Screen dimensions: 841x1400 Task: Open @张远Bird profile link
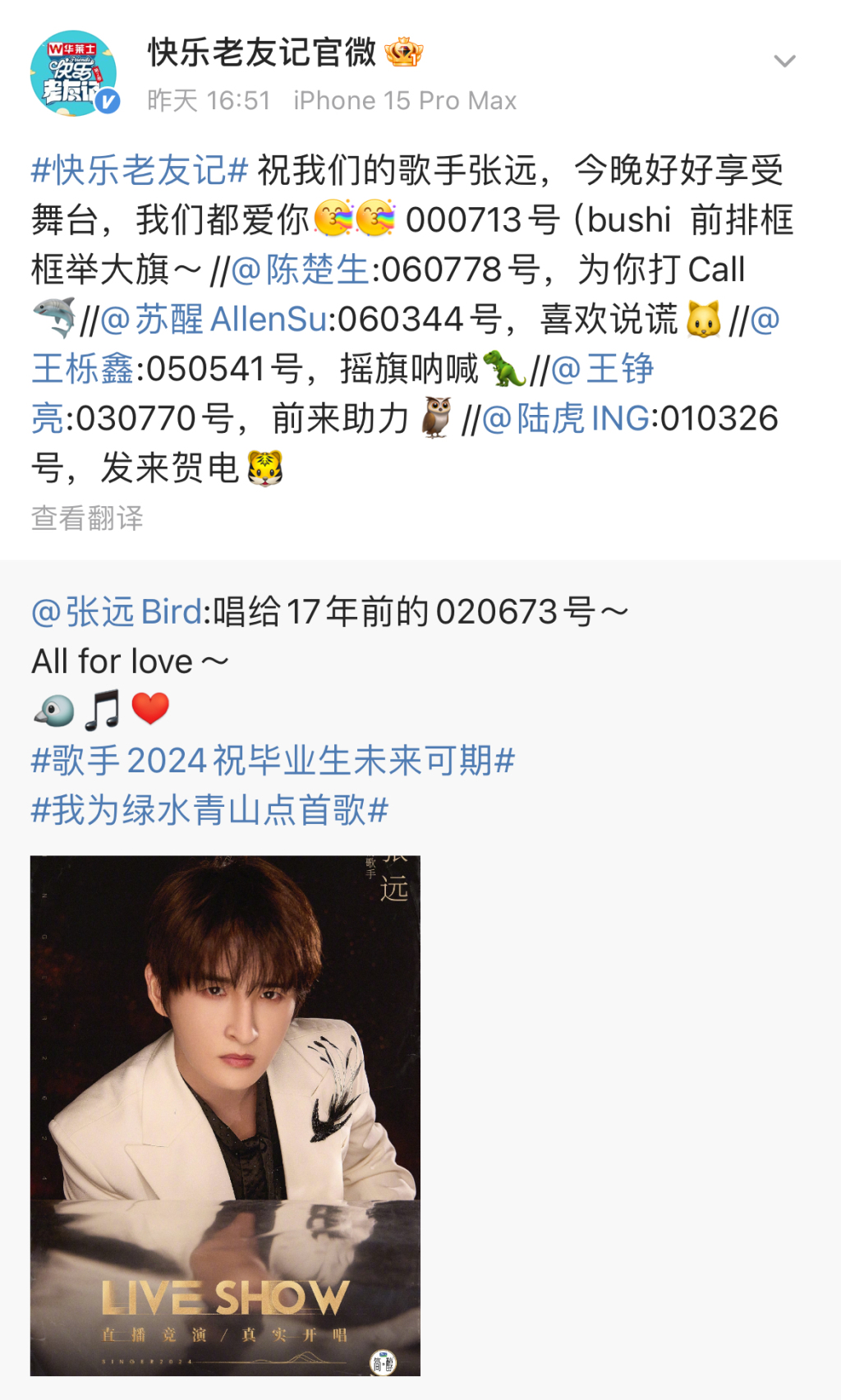[x=117, y=612]
